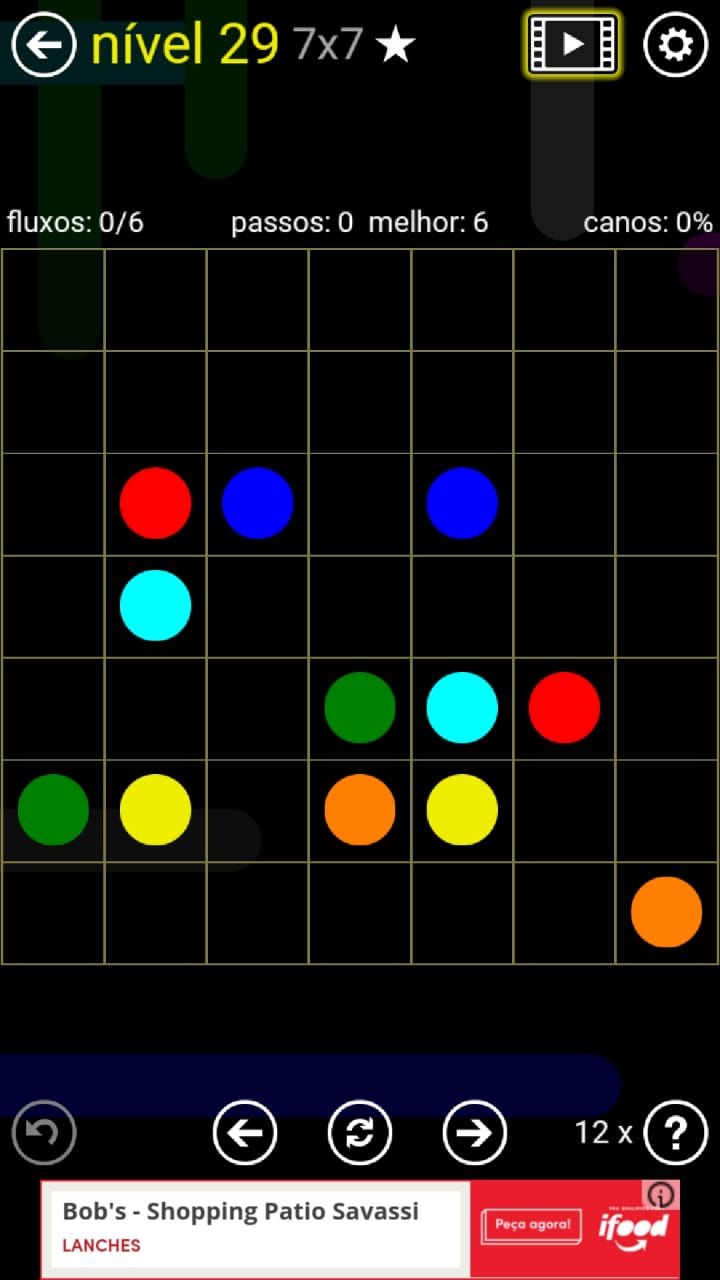Open the settings gear

[676, 44]
